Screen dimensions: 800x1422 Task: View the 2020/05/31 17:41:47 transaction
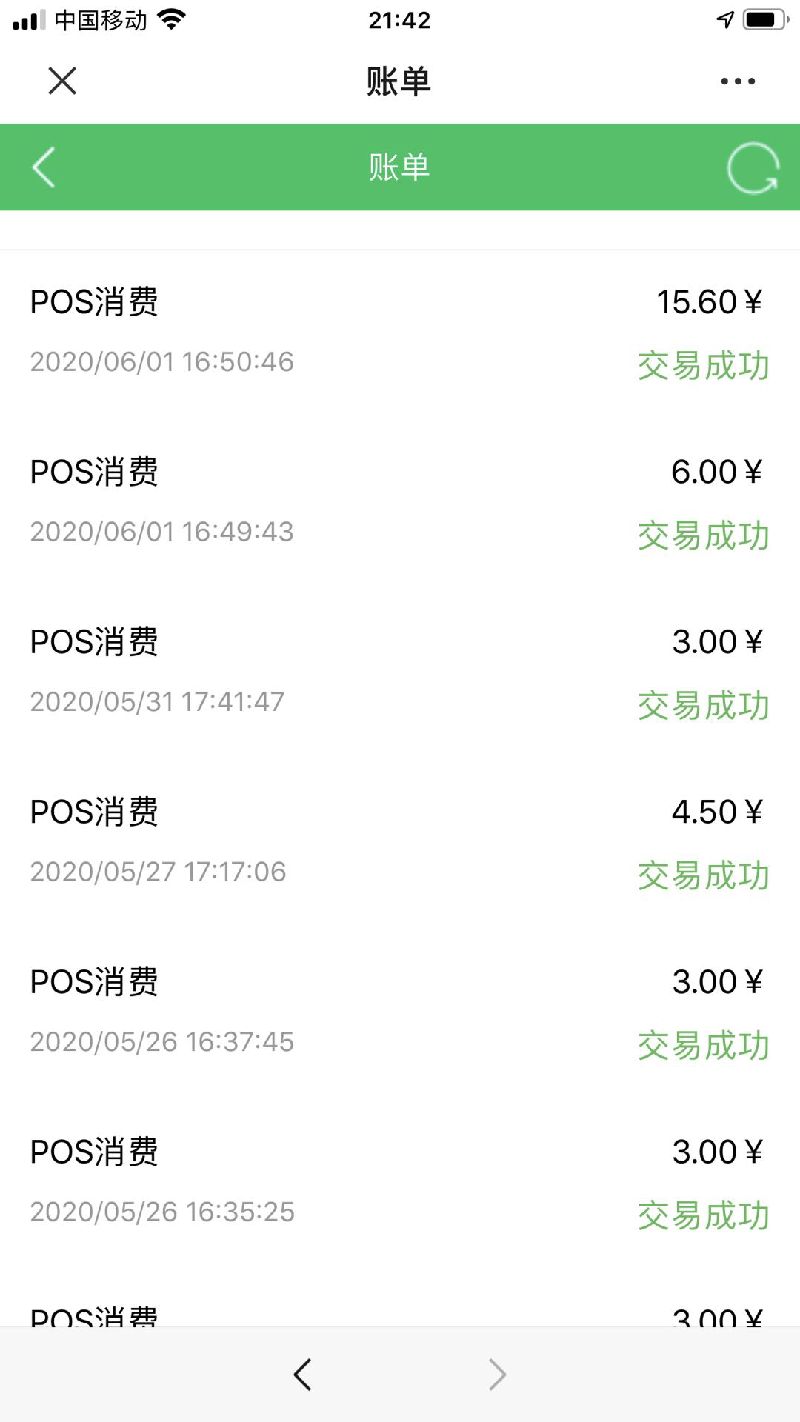[x=400, y=675]
